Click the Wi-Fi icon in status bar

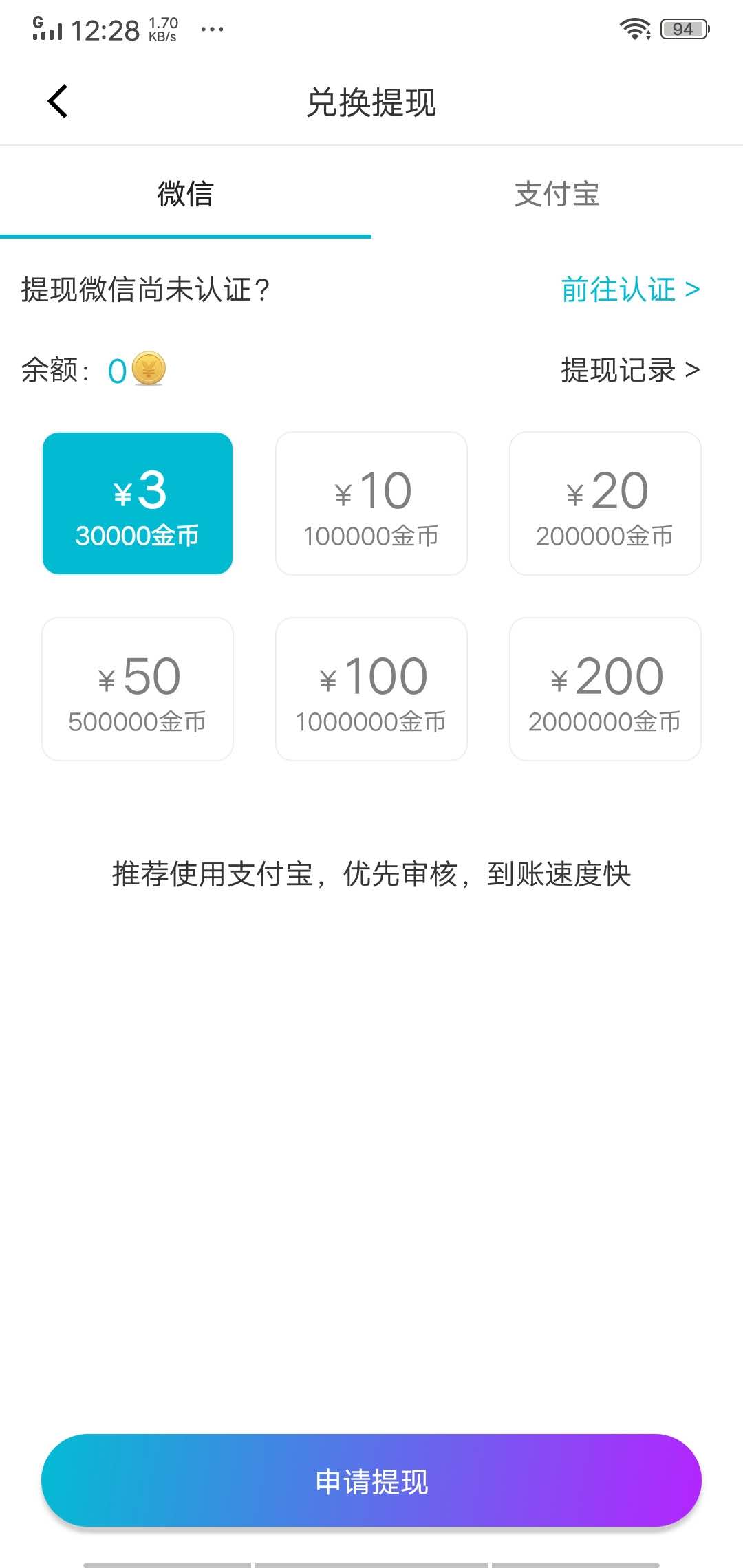click(634, 28)
